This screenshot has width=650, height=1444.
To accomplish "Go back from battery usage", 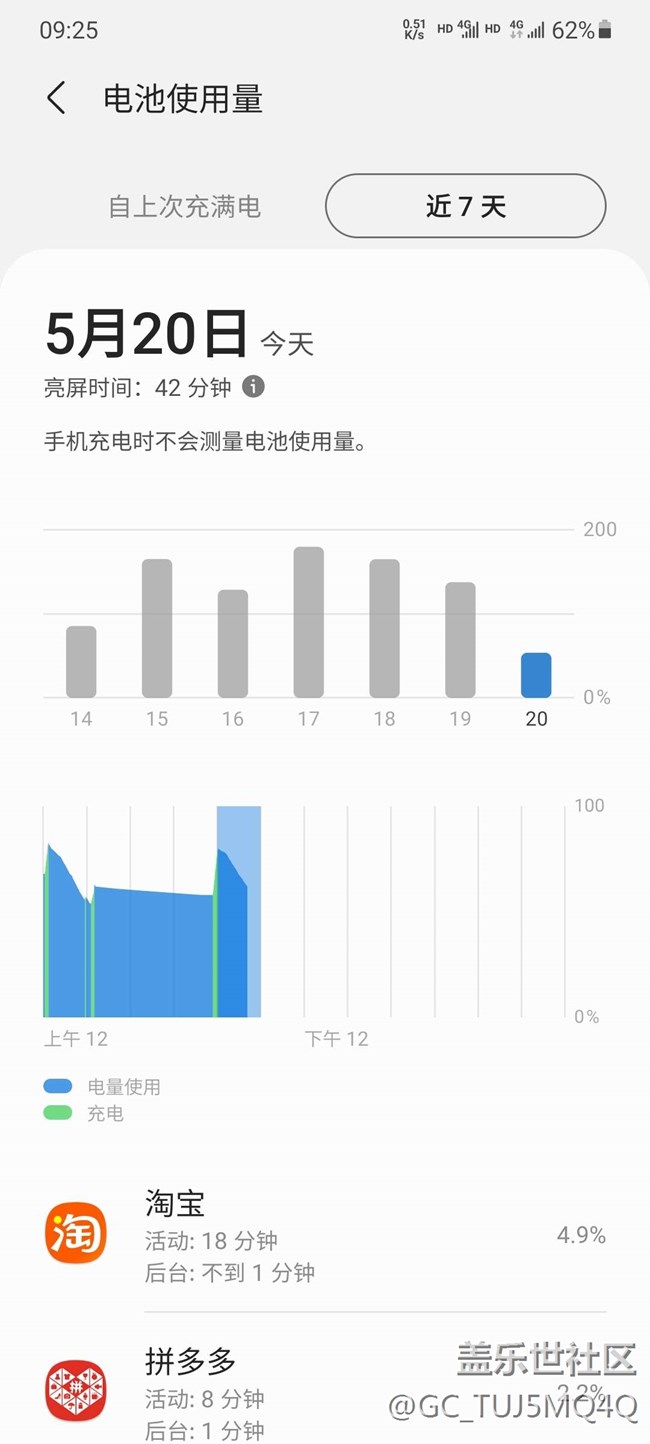I will click(56, 98).
